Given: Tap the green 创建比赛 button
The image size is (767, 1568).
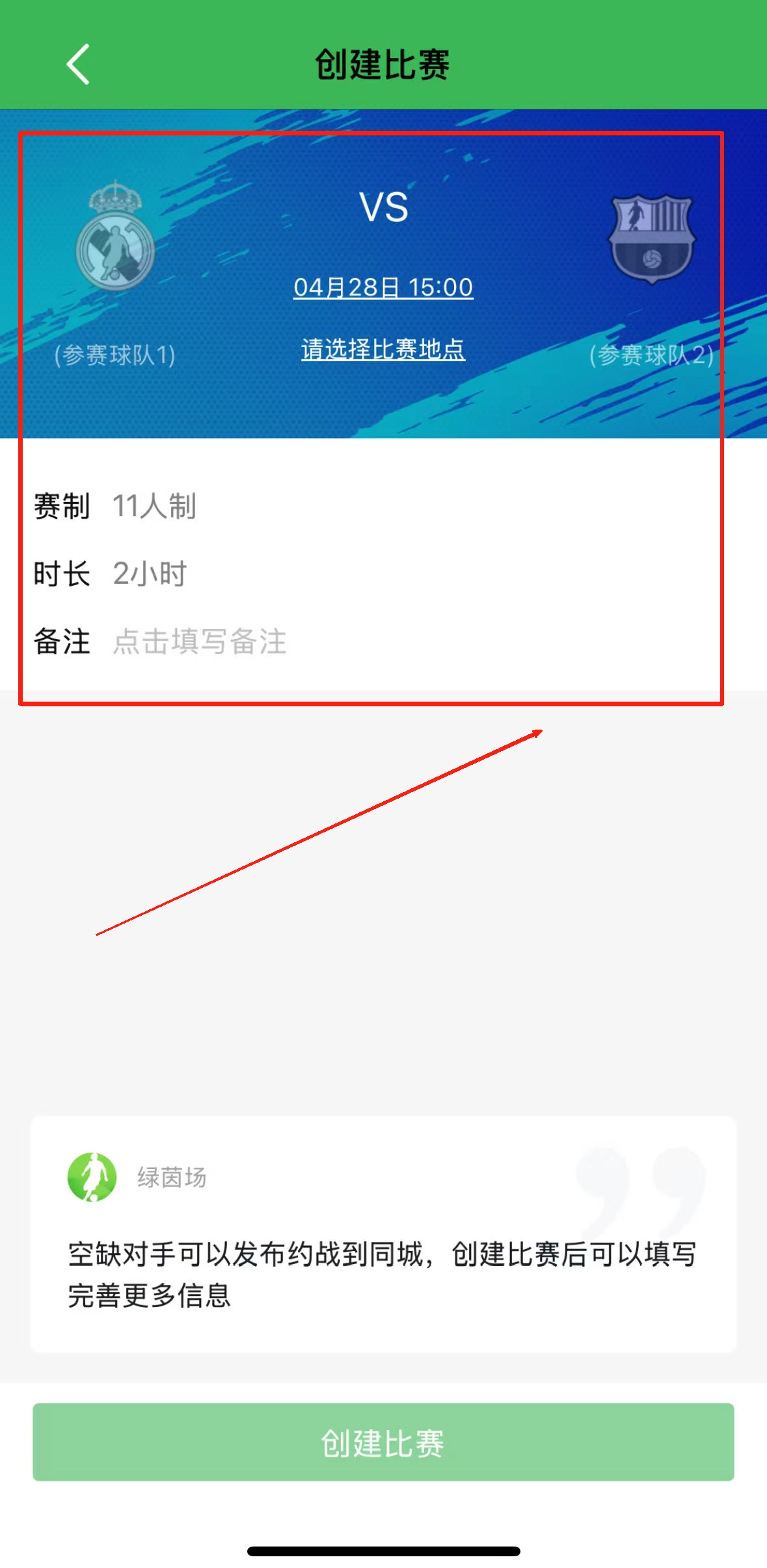Looking at the screenshot, I should tap(383, 1442).
